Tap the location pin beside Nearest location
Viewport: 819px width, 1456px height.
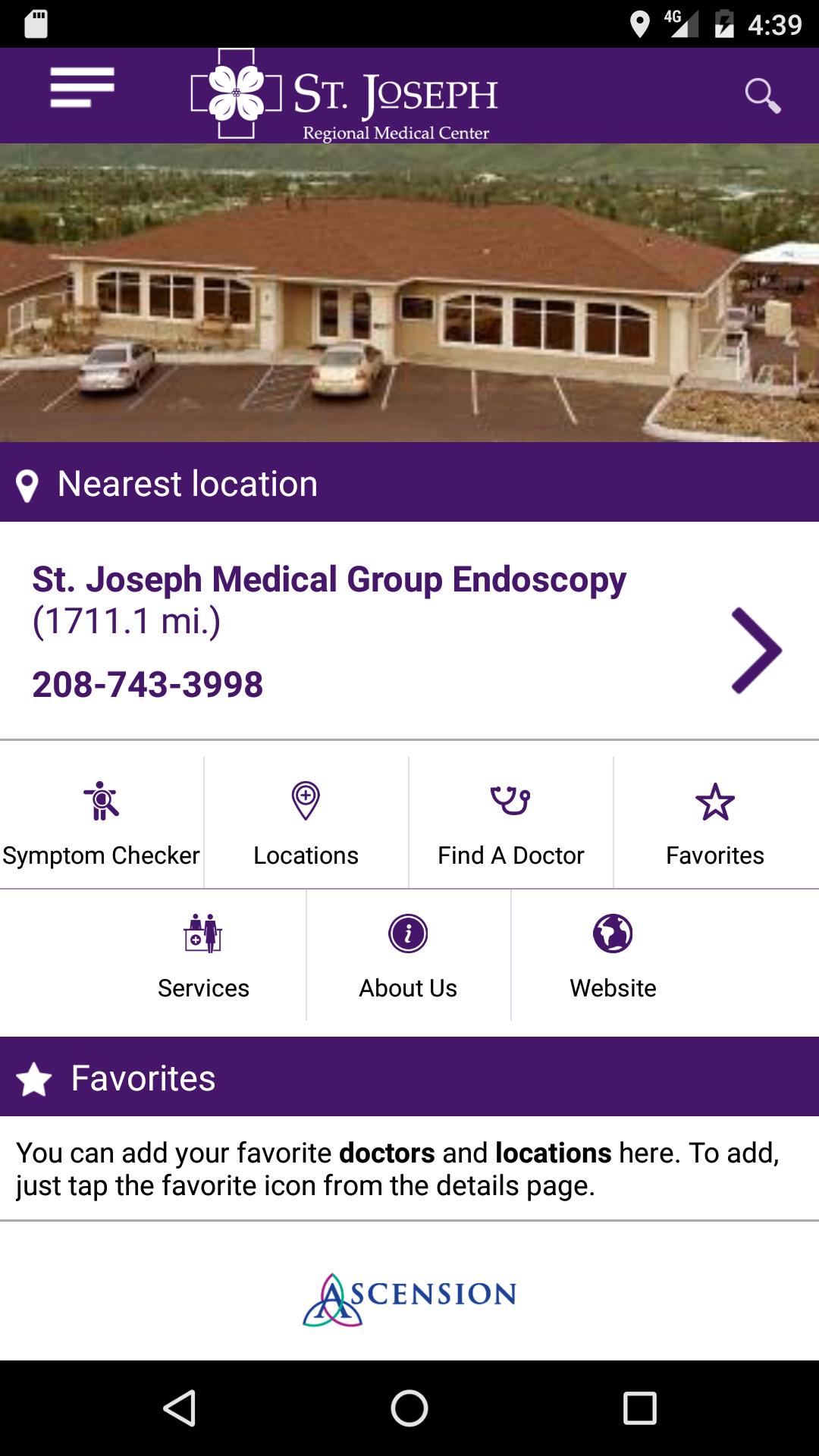point(28,483)
